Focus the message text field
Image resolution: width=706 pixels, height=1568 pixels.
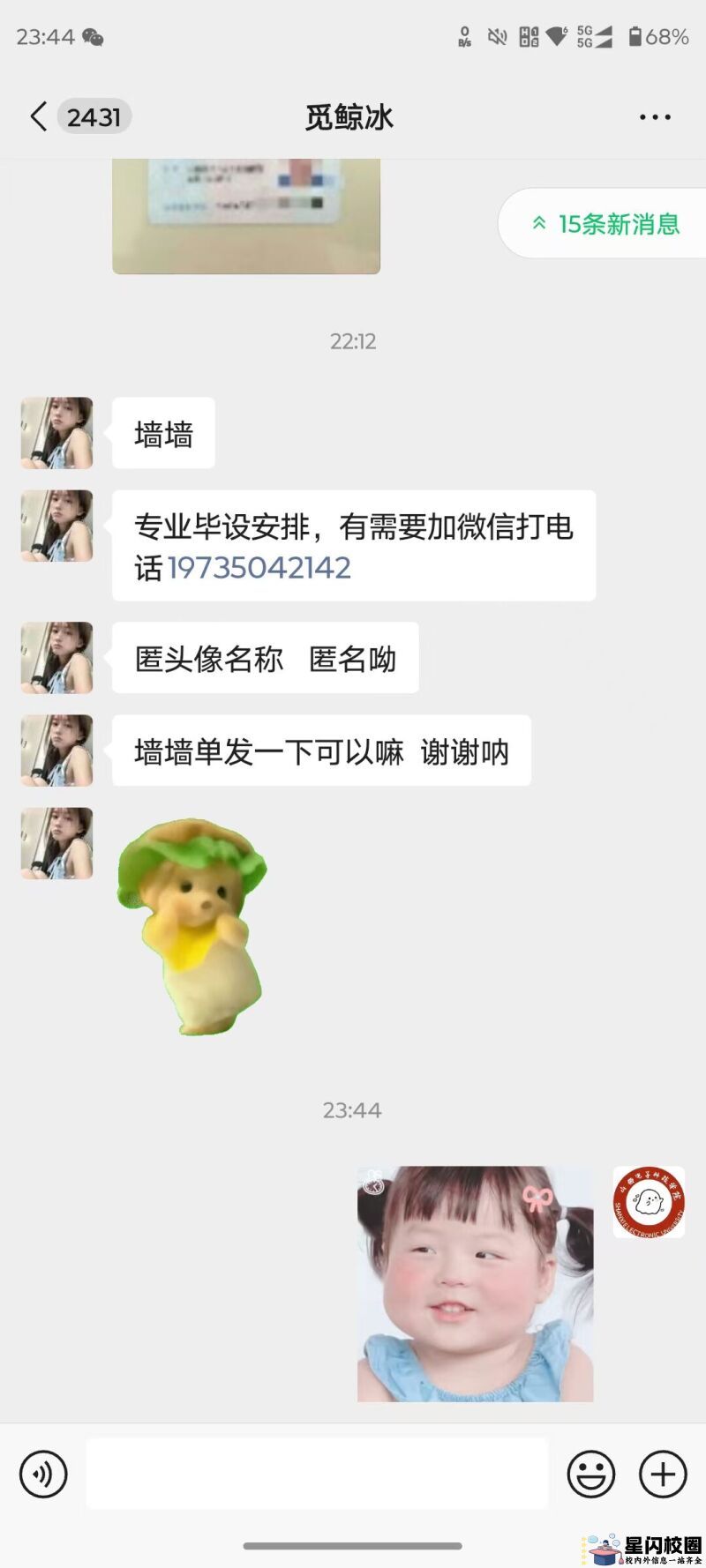pos(317,1474)
